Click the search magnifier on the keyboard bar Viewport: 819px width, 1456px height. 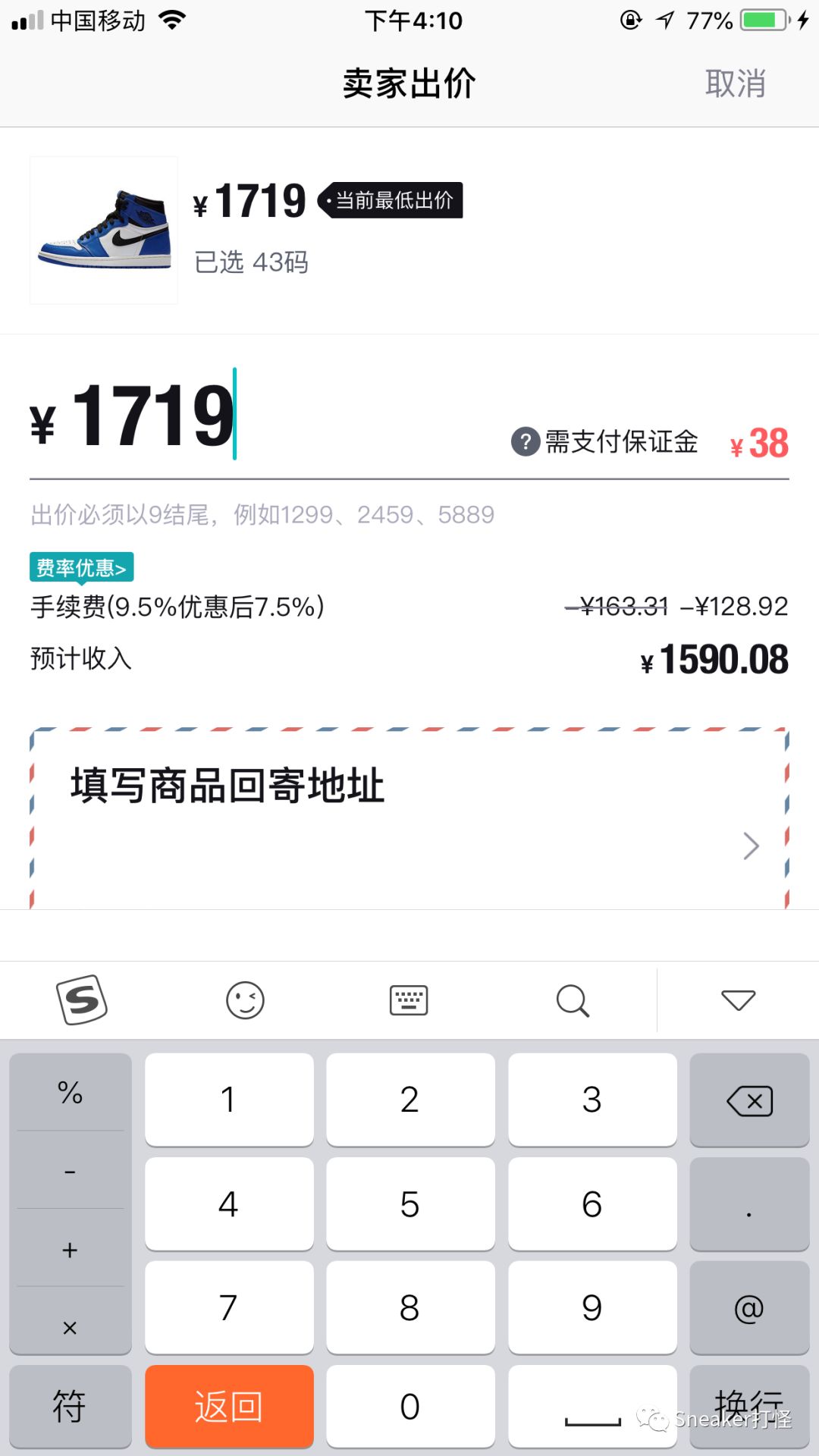coord(573,1000)
